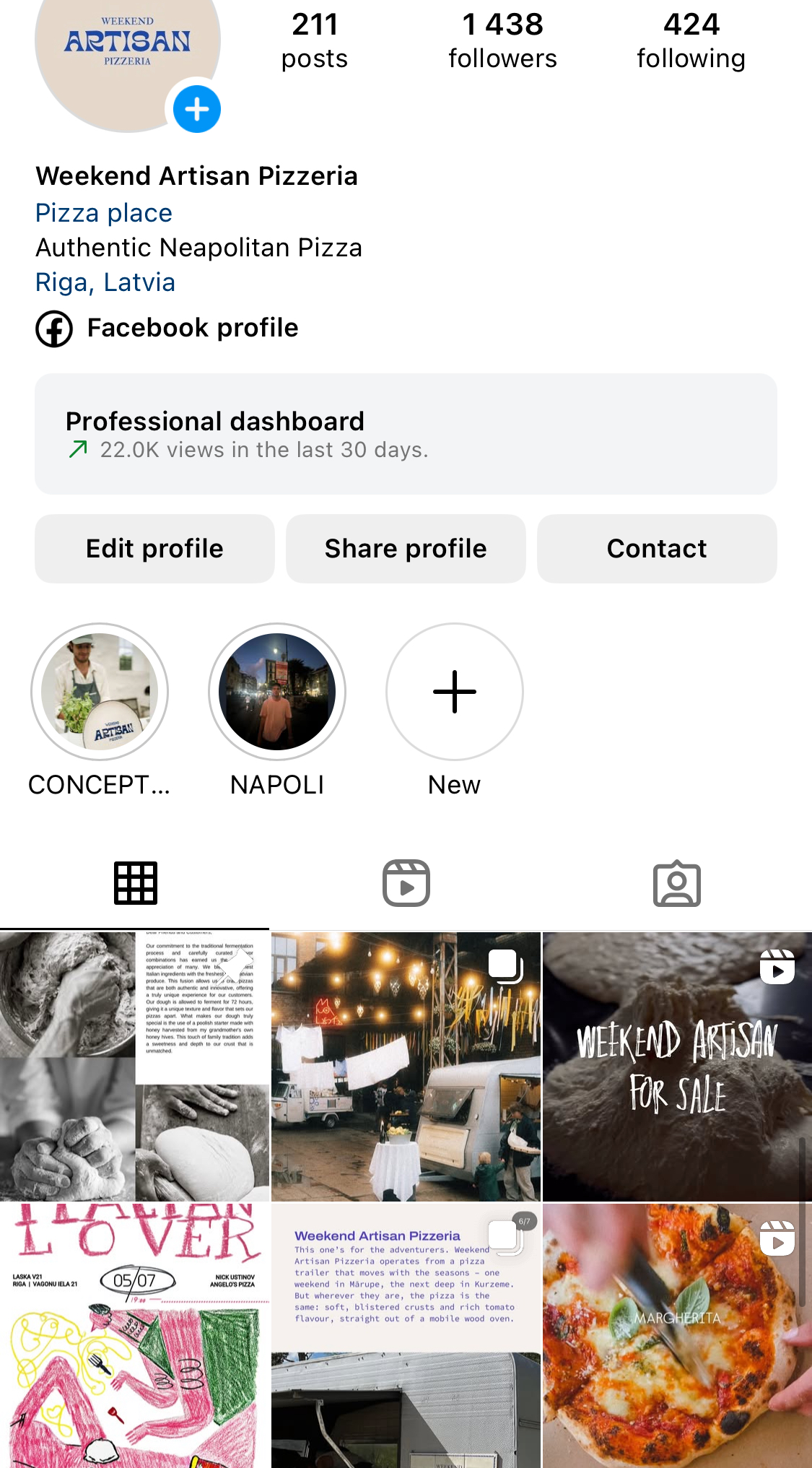Tap the Edit profile button
This screenshot has height=1468, width=812.
(x=154, y=549)
